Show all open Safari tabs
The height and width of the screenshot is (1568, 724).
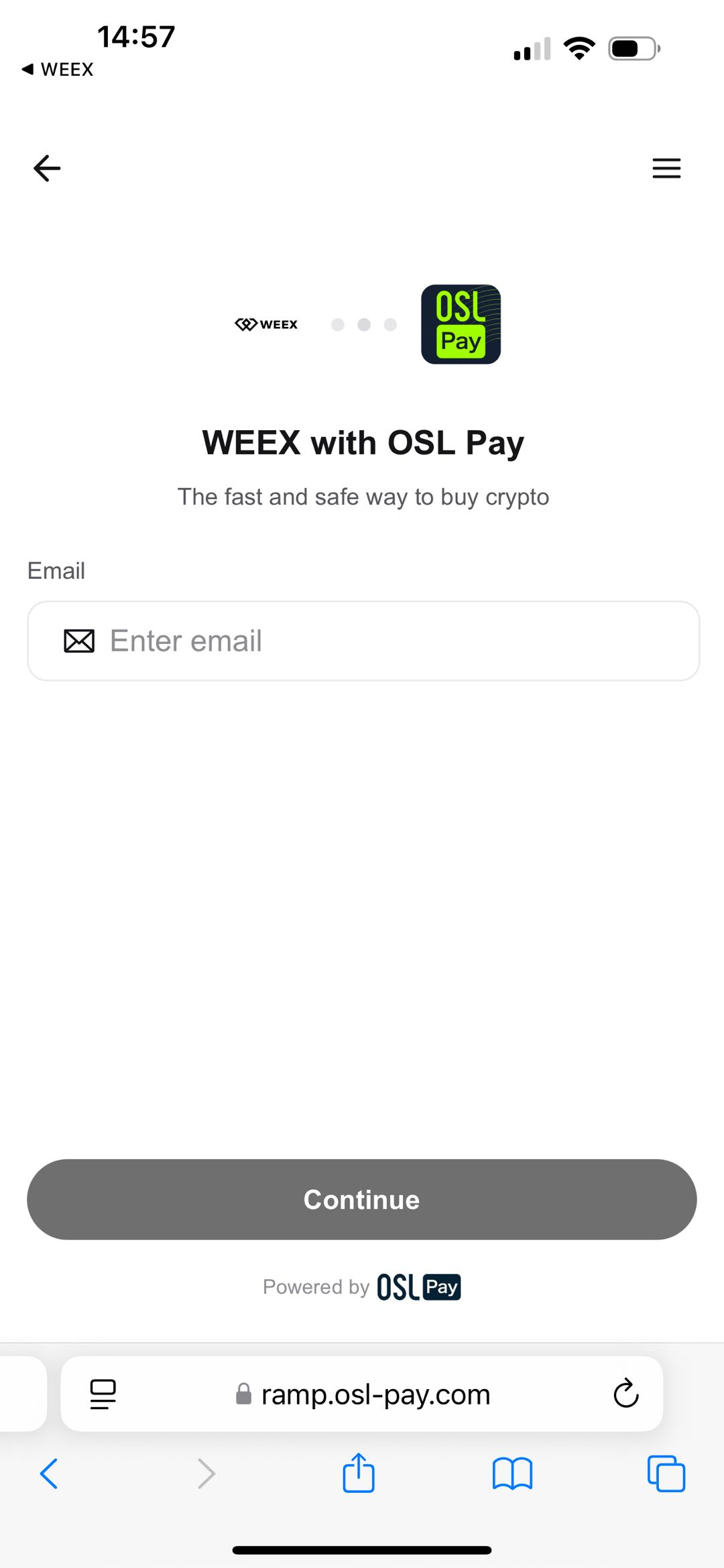pos(666,1474)
